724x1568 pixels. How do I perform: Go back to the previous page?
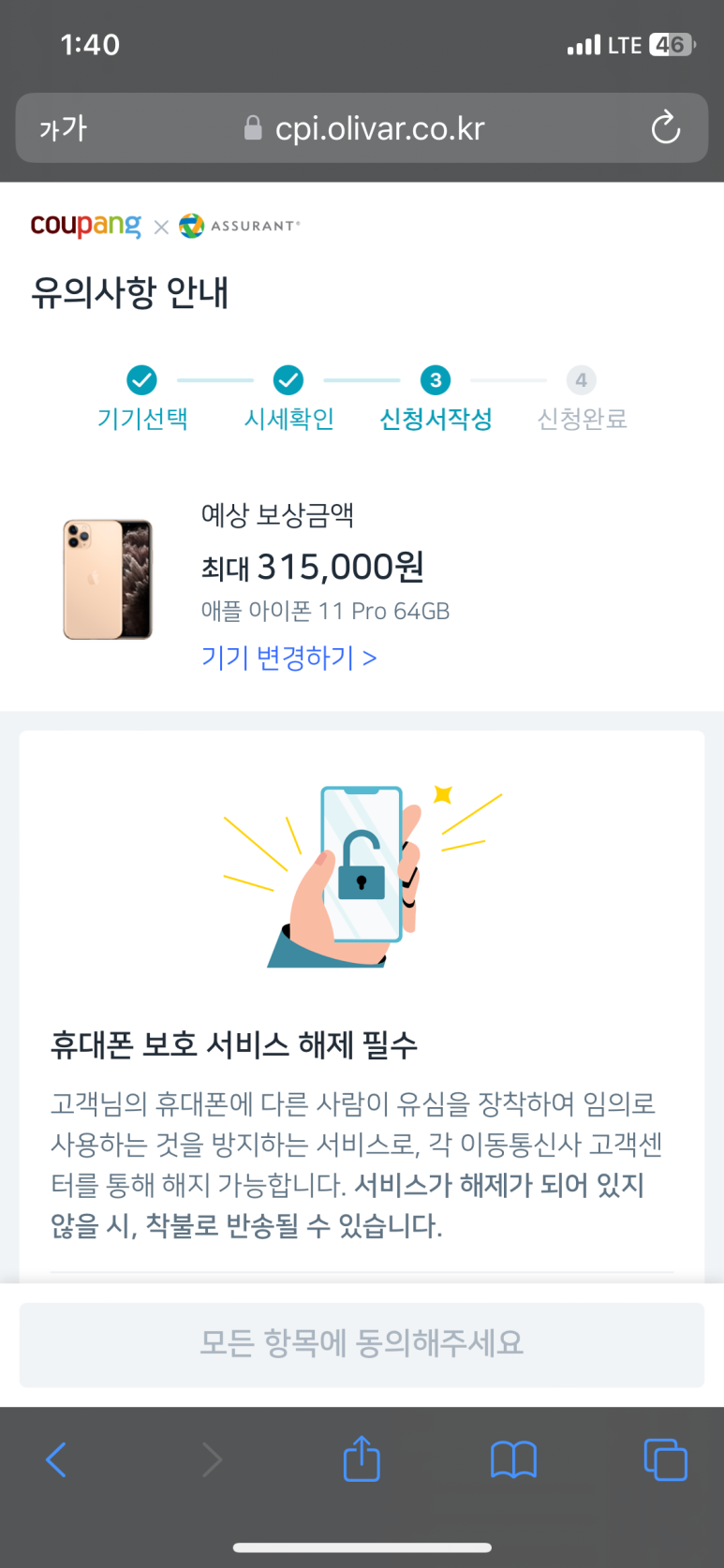tap(56, 1459)
